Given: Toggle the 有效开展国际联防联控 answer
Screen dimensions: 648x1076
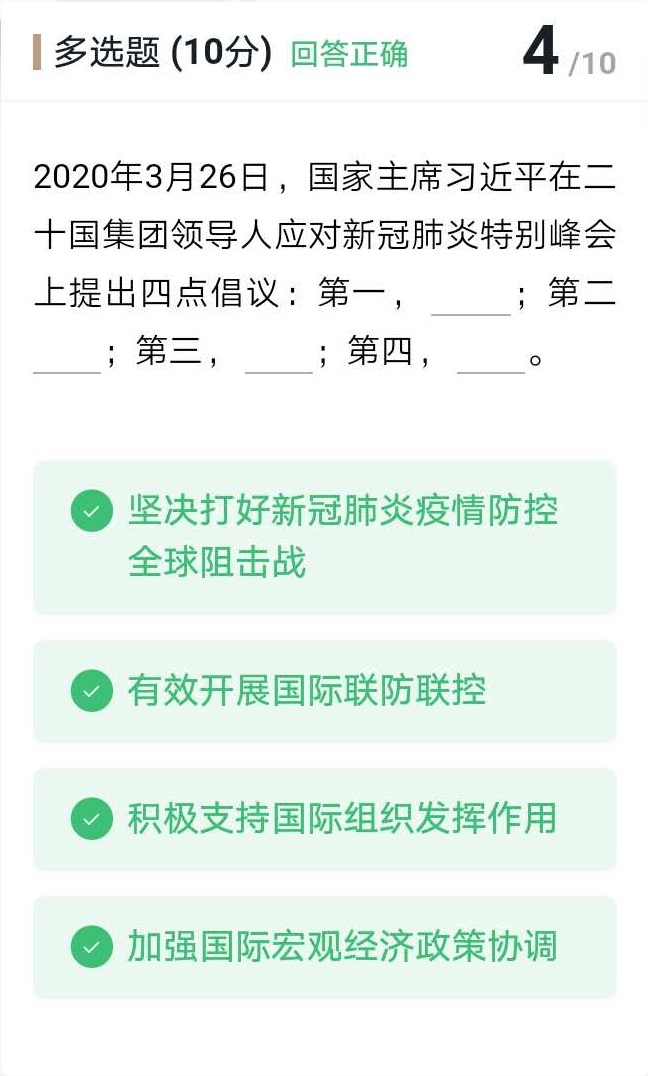Looking at the screenshot, I should click(324, 691).
